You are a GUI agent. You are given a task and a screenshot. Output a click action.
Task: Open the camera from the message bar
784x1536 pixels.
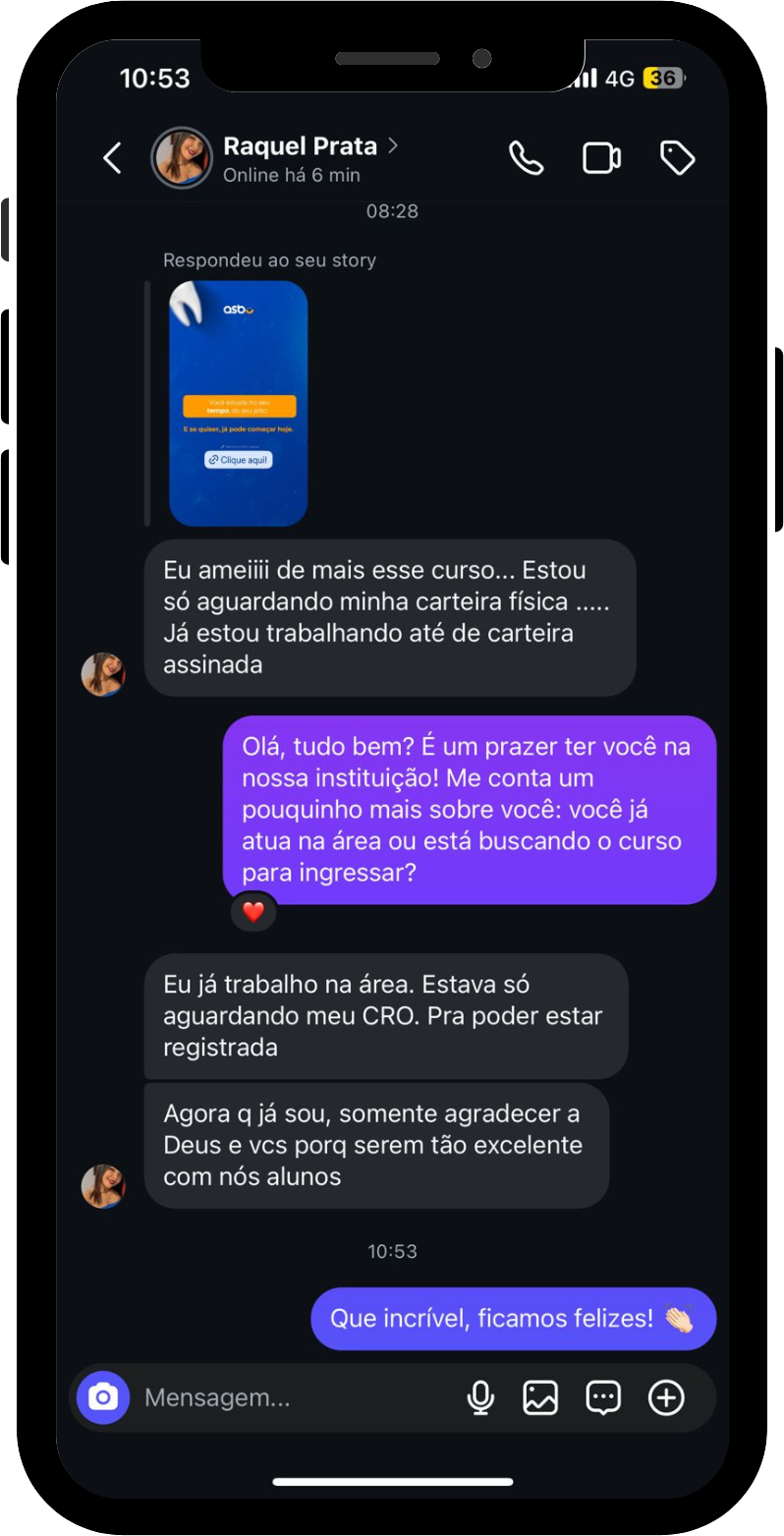[x=103, y=1397]
